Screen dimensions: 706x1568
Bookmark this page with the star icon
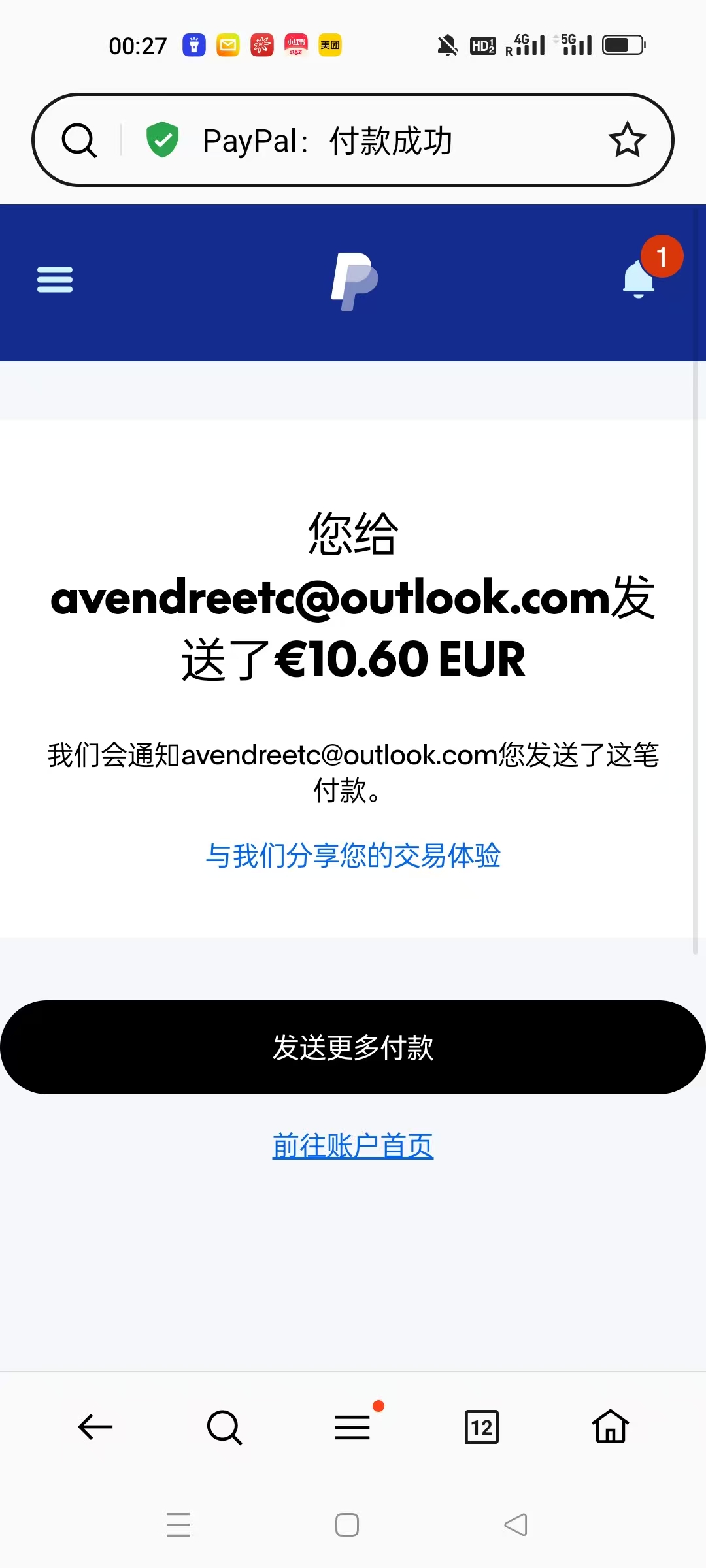627,140
